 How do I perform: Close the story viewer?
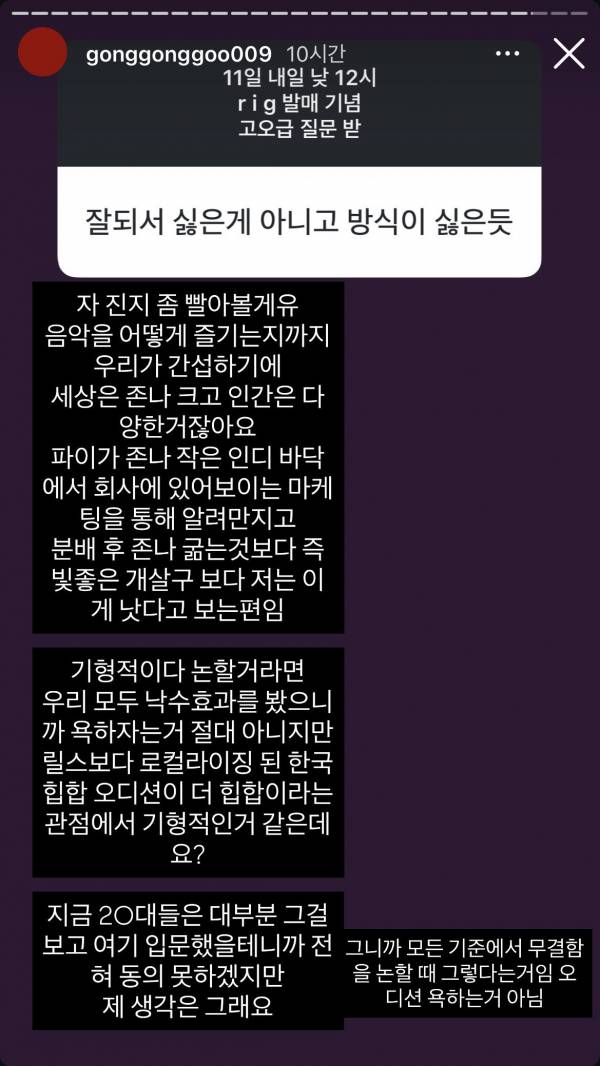tap(568, 53)
